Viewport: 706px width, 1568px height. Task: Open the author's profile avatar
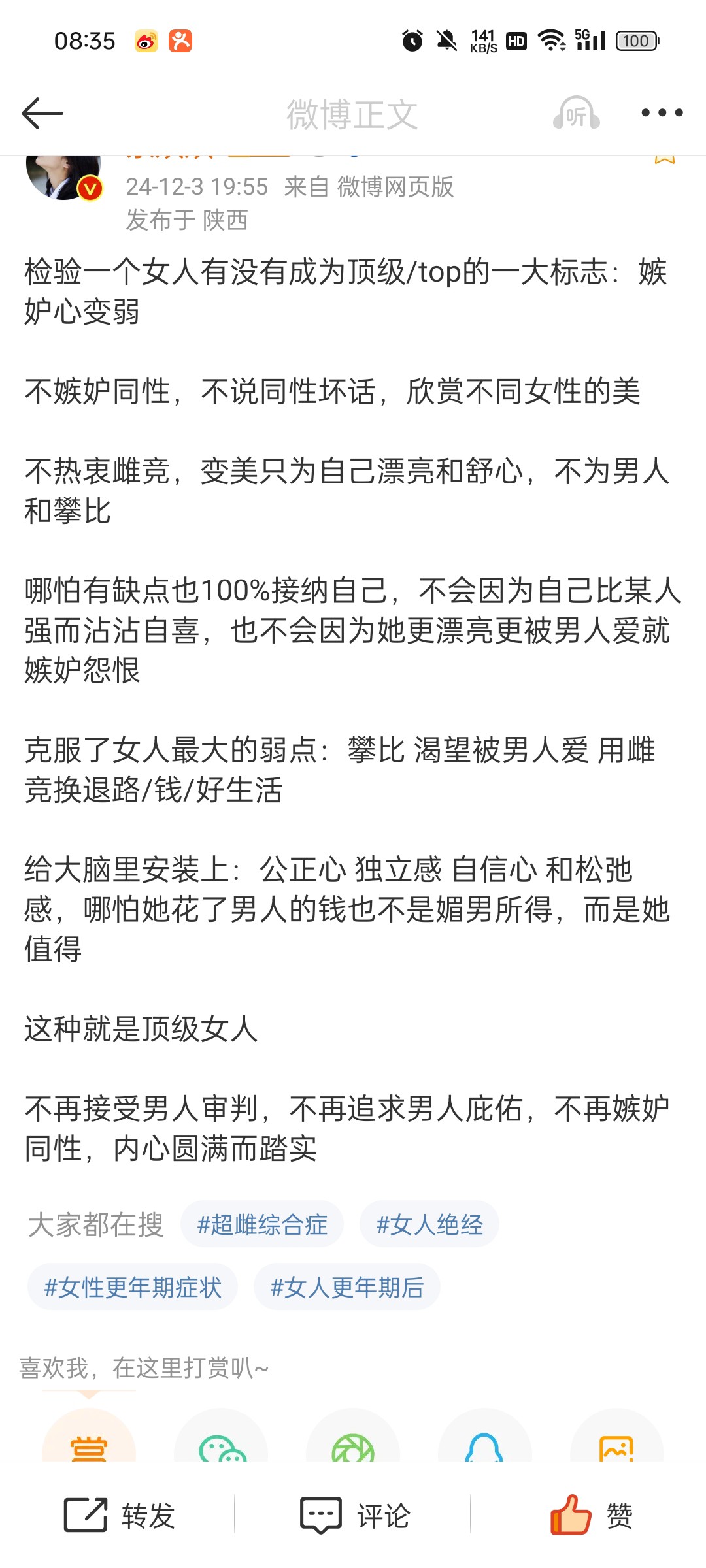click(x=63, y=176)
